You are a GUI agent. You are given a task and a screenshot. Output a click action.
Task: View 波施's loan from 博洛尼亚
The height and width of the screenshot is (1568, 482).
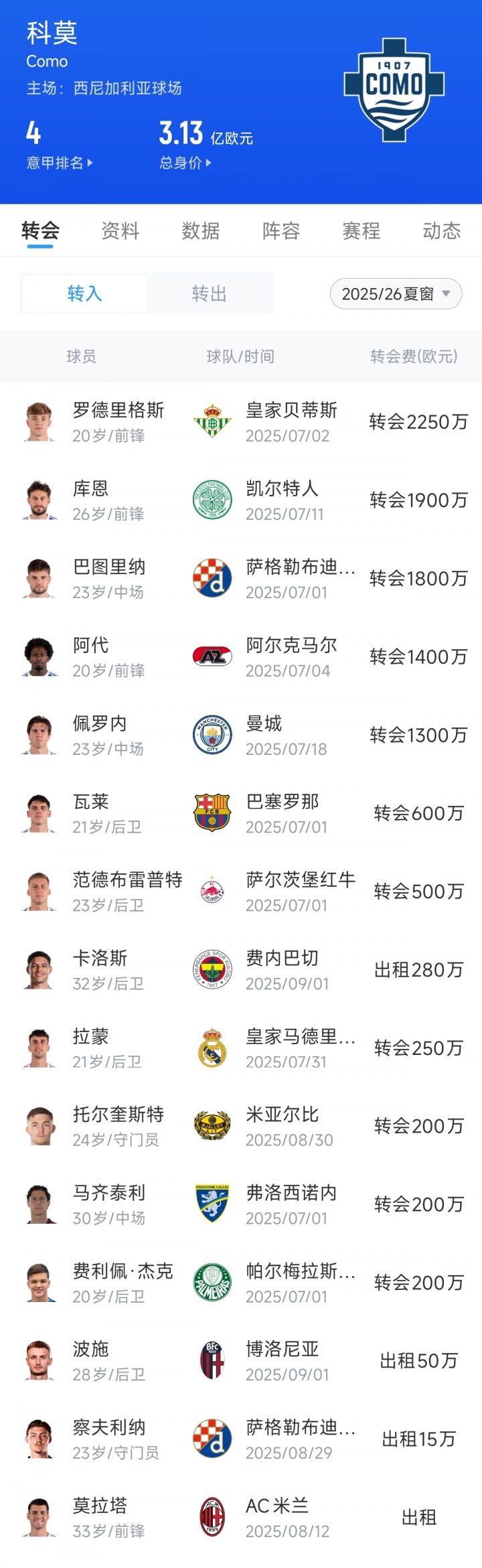241,1361
